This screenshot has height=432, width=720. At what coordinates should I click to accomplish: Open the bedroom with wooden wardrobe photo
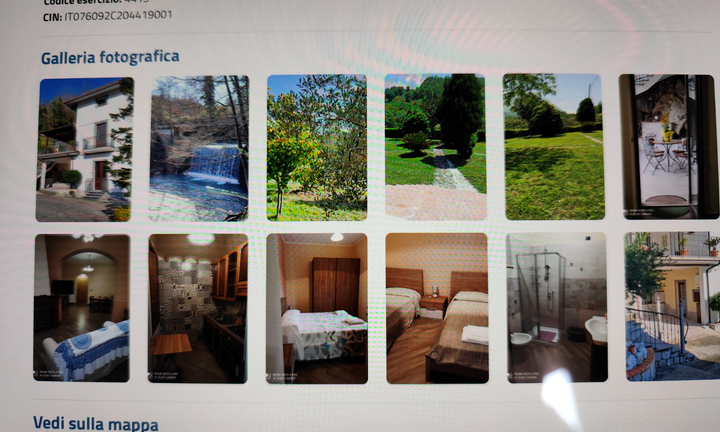[316, 308]
